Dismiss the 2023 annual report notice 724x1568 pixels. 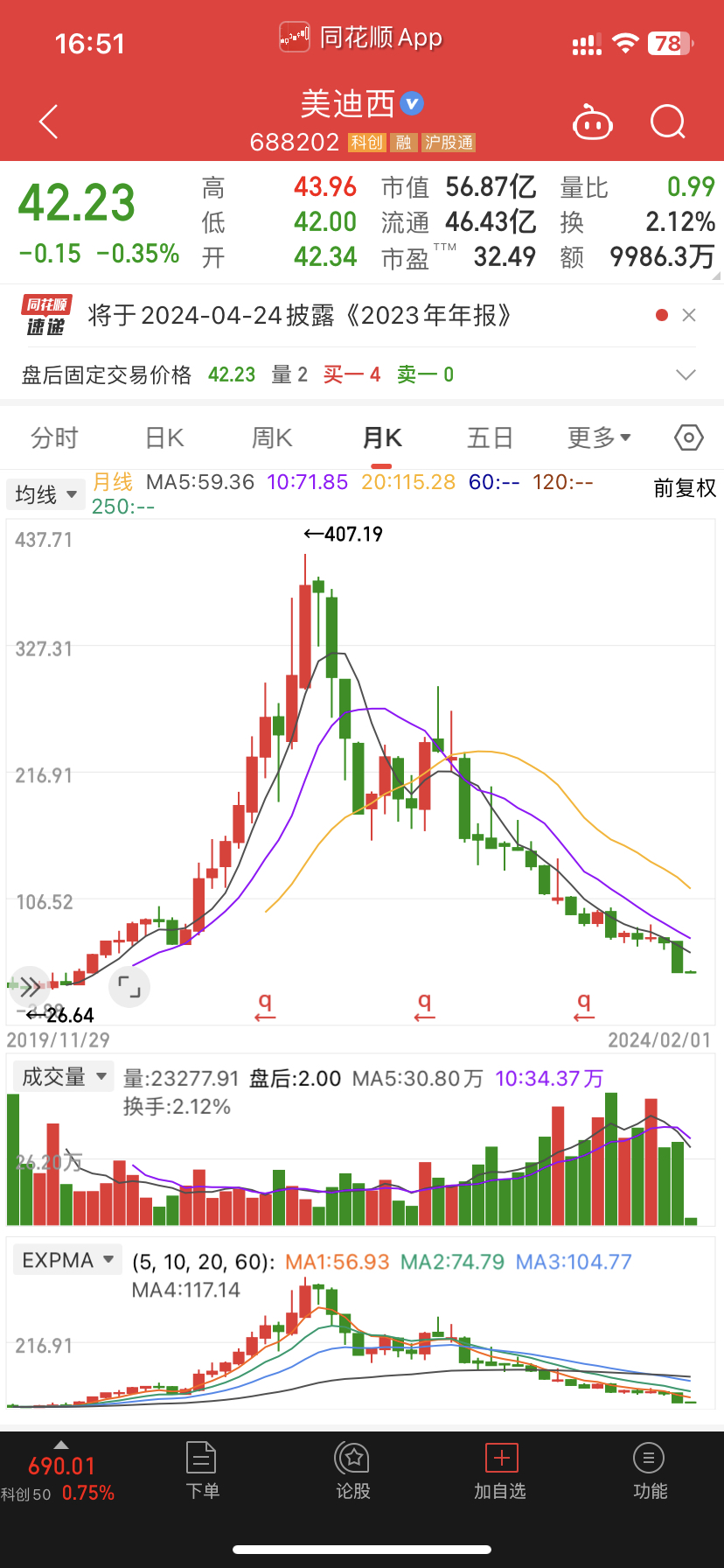[689, 315]
